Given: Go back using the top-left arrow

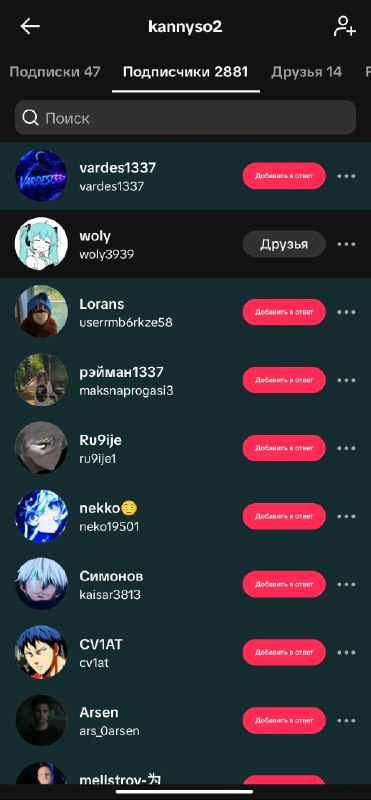Looking at the screenshot, I should click(30, 27).
